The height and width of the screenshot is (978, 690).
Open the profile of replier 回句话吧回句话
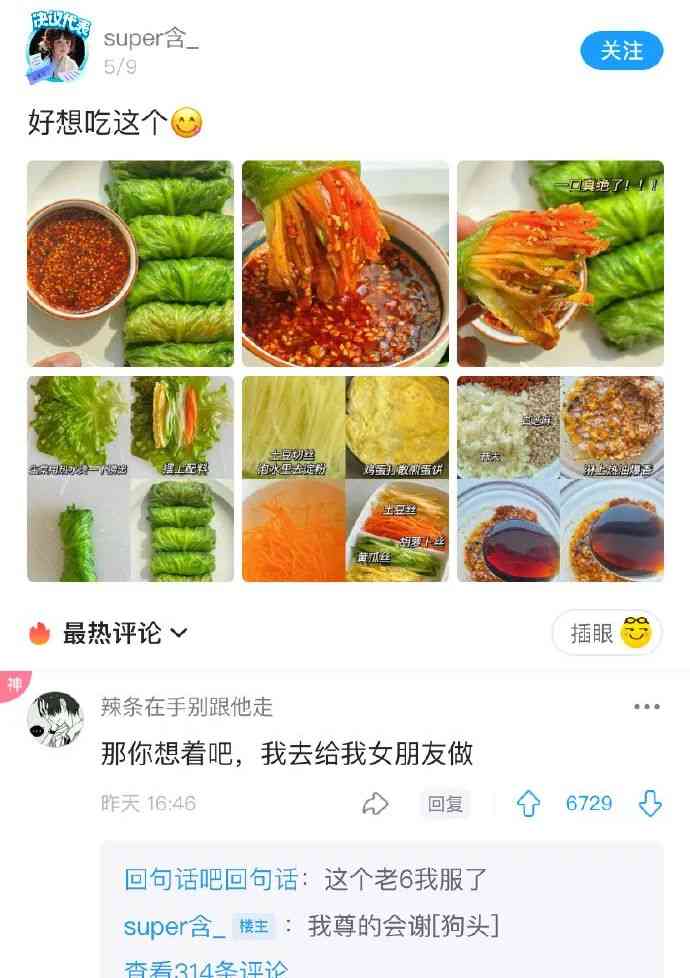(x=210, y=879)
